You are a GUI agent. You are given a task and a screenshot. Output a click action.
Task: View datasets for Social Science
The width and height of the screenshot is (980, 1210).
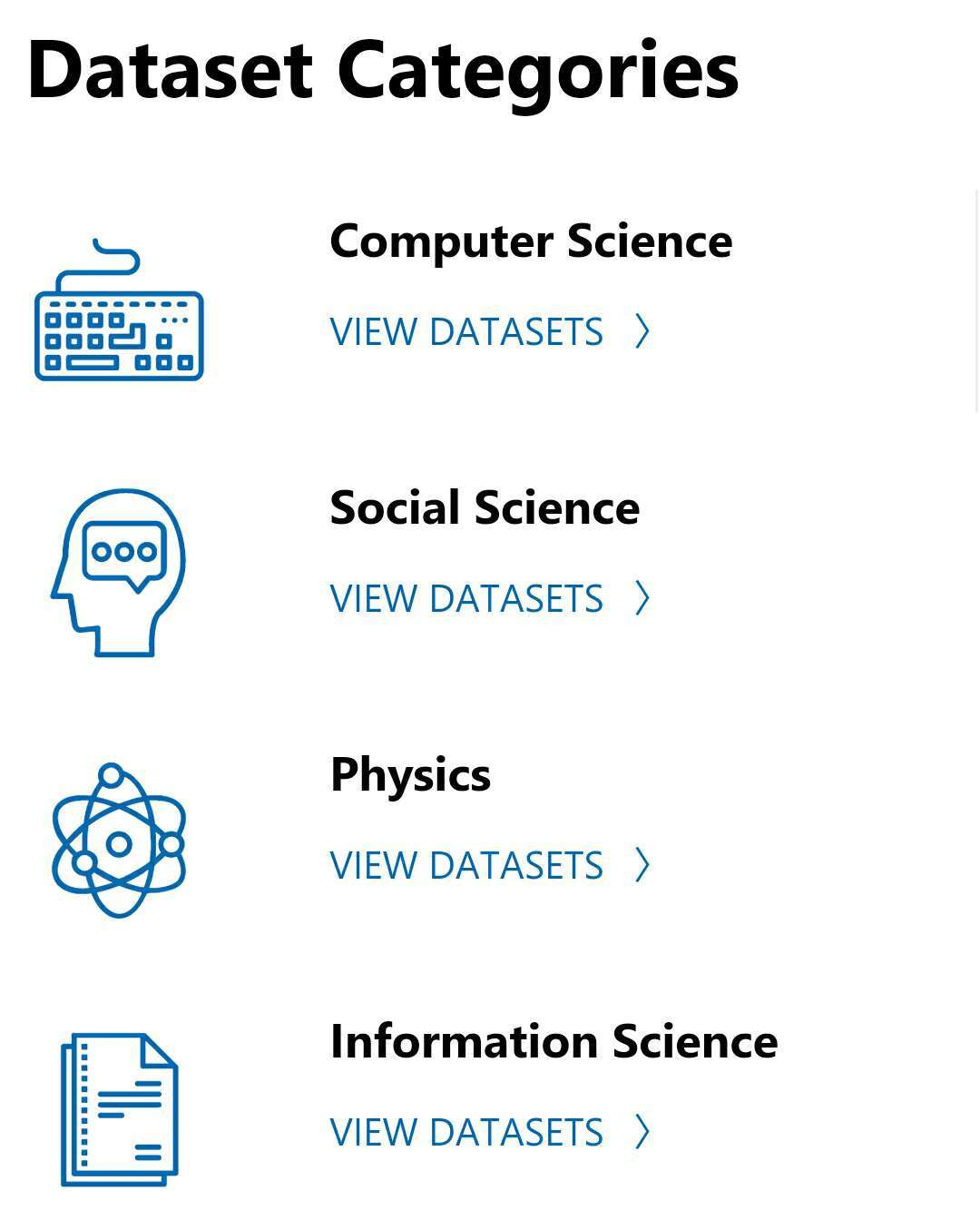click(x=488, y=599)
